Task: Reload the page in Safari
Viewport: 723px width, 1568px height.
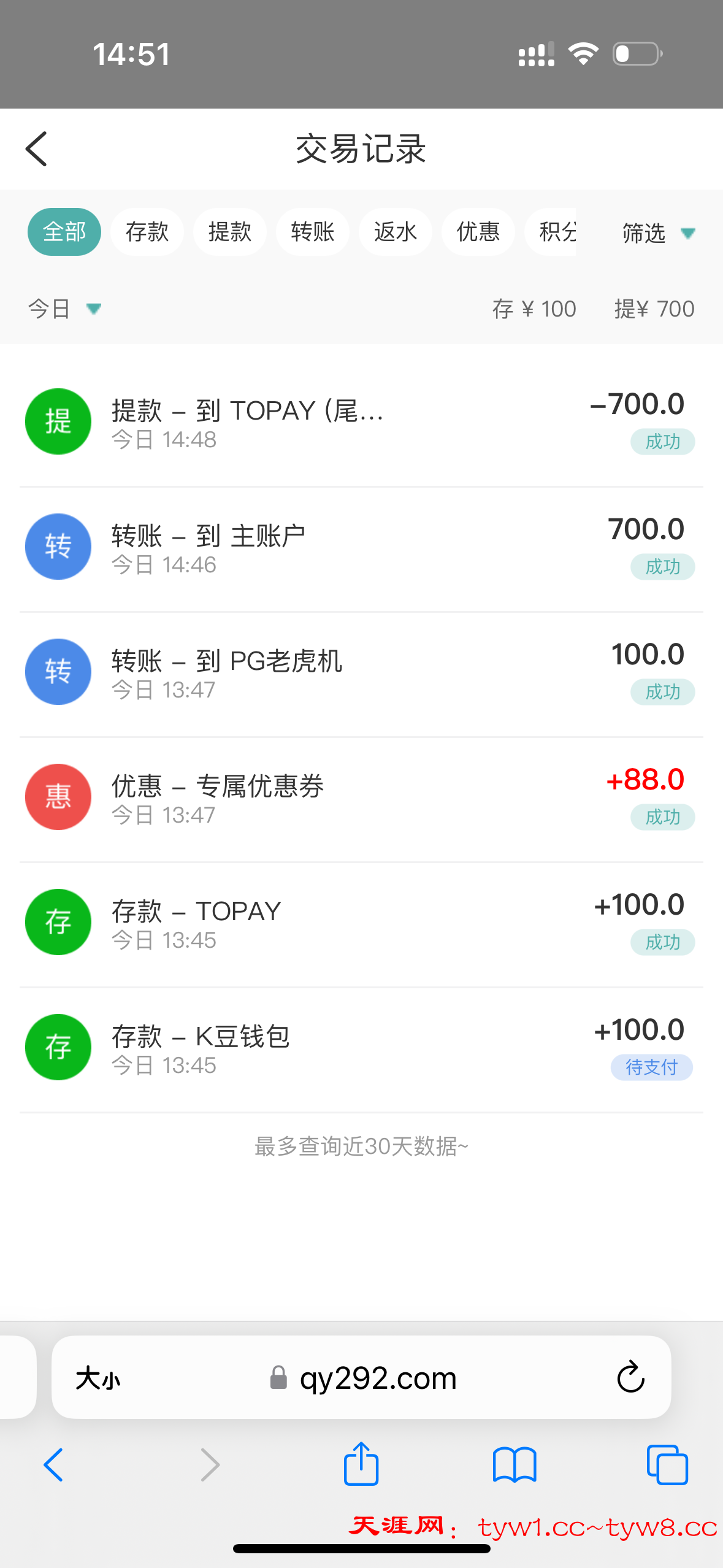Action: coord(630,1378)
